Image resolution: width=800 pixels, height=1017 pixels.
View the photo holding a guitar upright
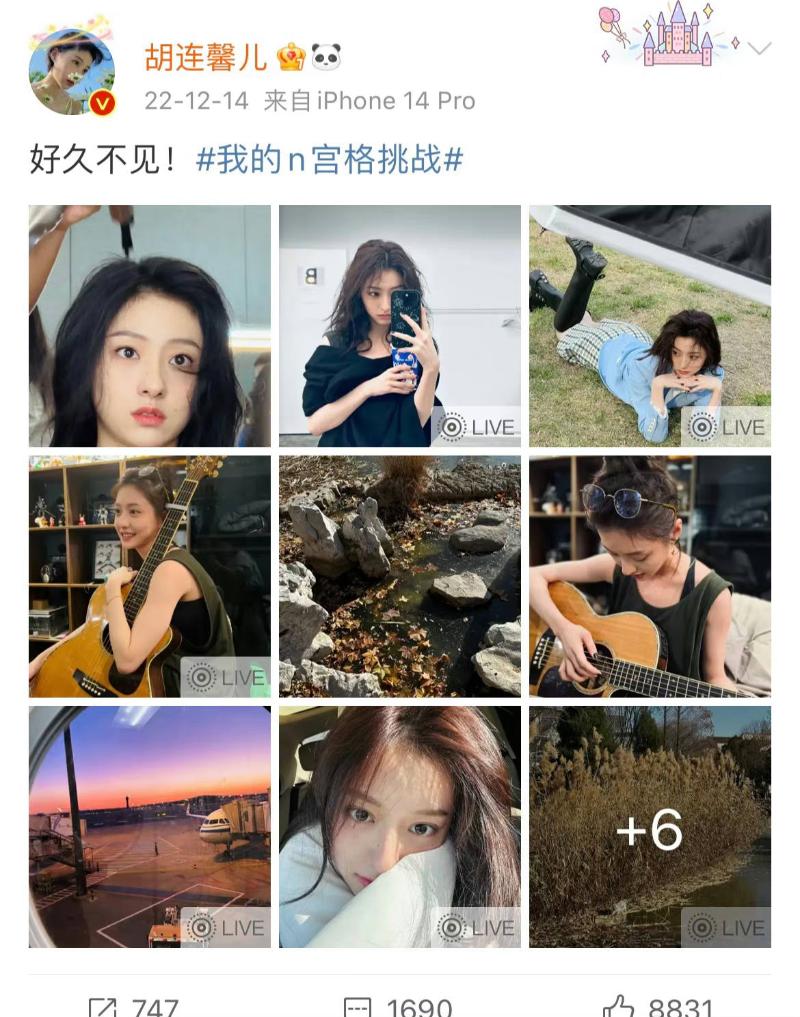[x=150, y=576]
